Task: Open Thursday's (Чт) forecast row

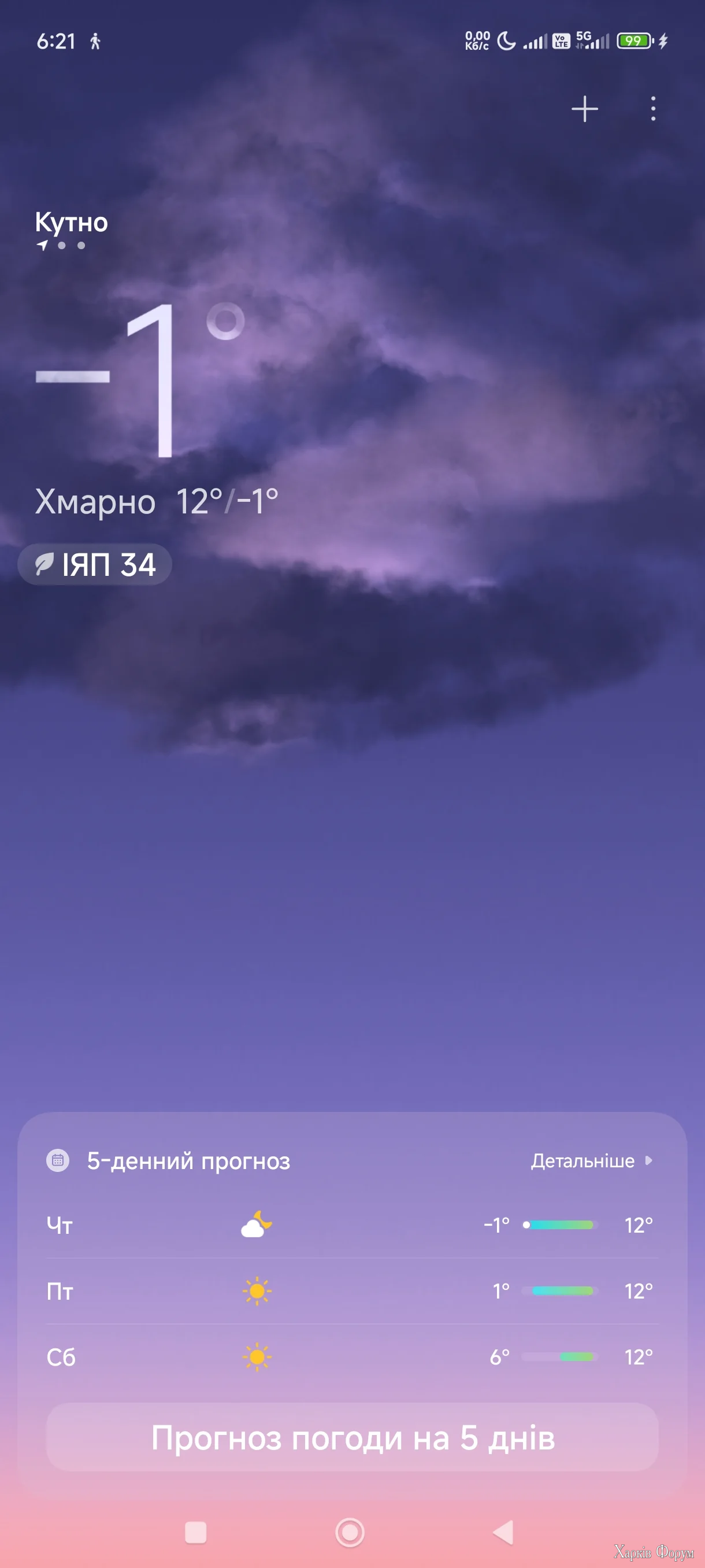Action: [352, 1225]
